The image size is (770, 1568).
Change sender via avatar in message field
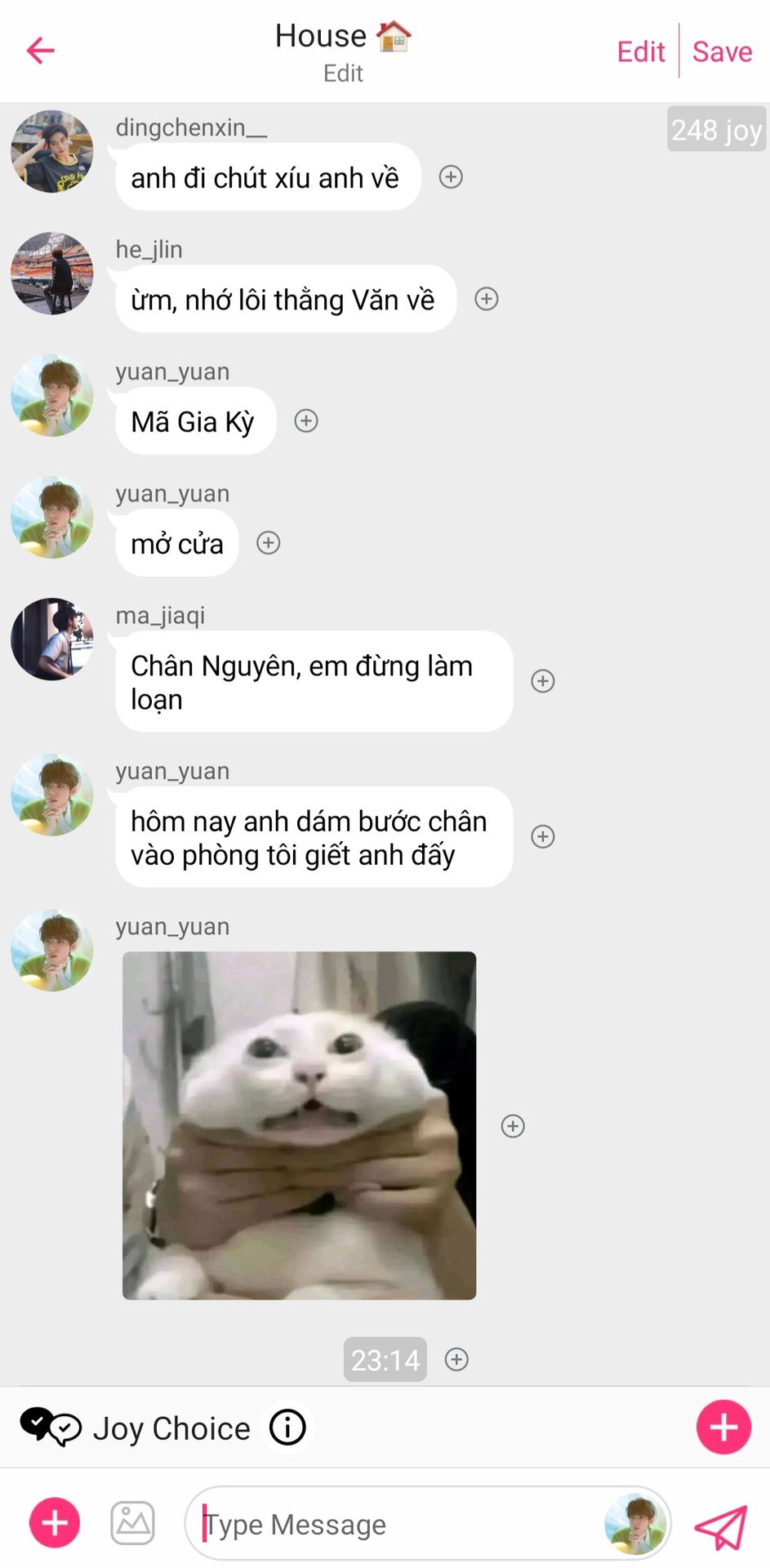coord(635,1524)
